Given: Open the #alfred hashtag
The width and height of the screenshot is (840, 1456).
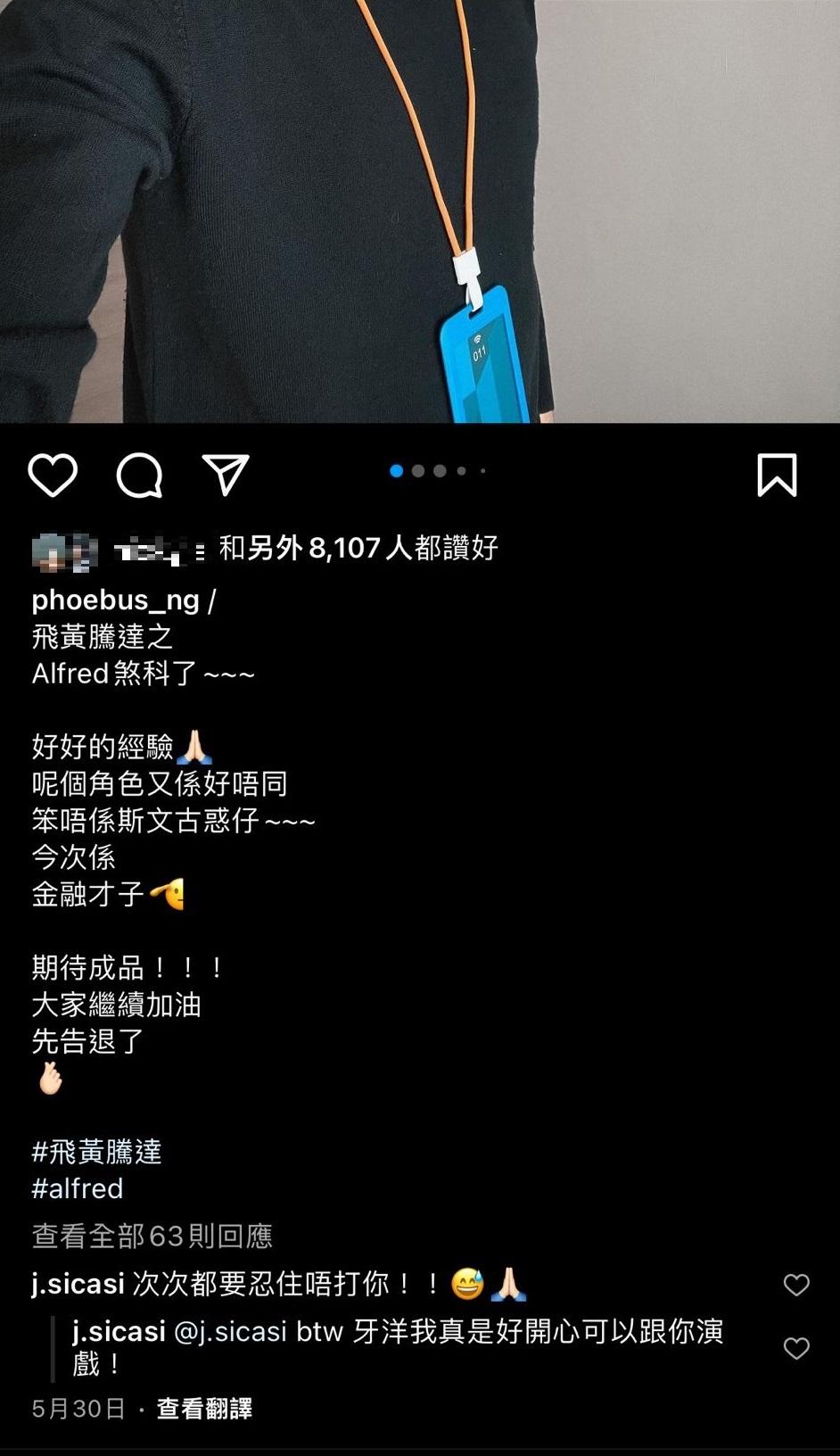Looking at the screenshot, I should (78, 1188).
